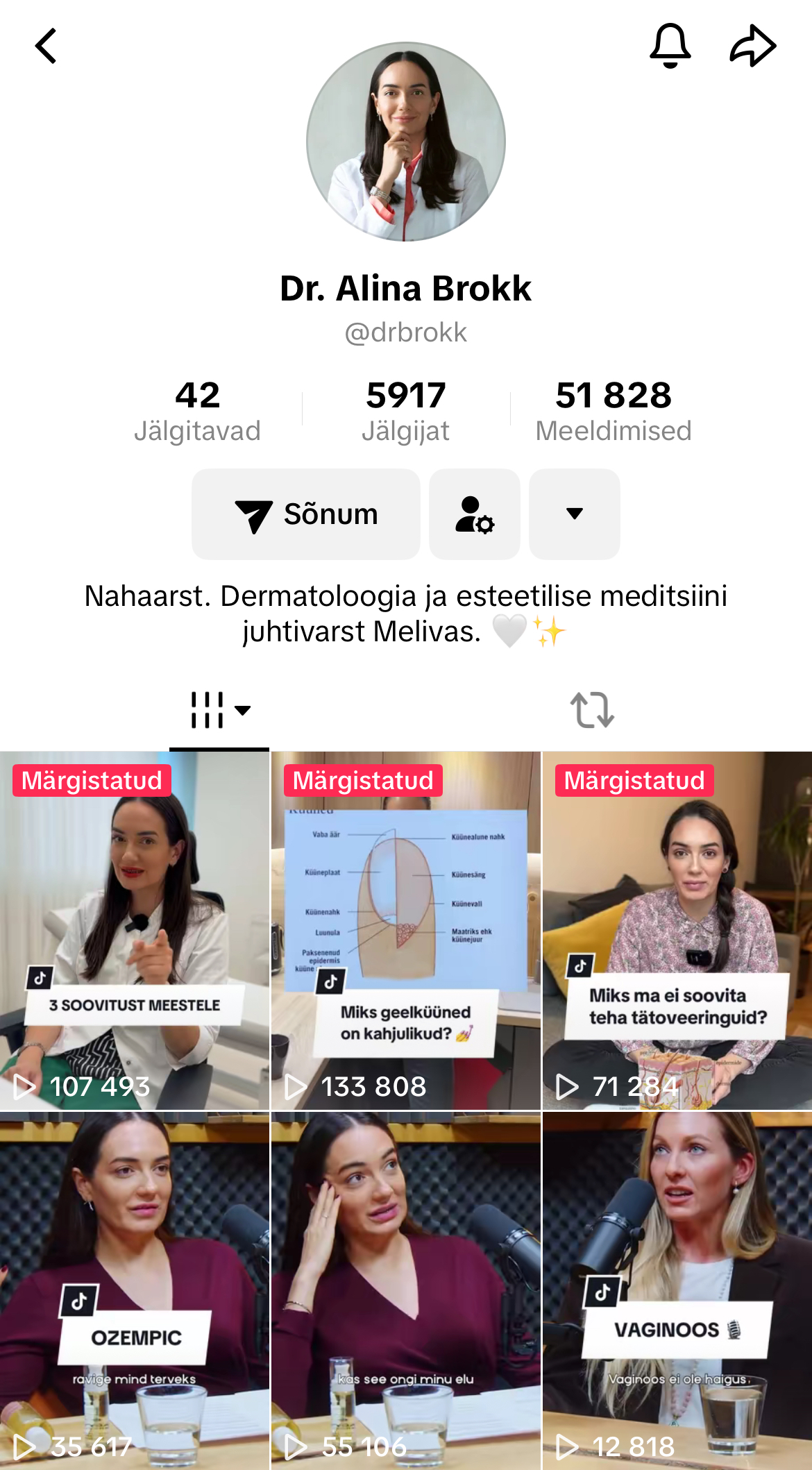
Task: Open the video with 55 106 views
Action: click(x=406, y=1290)
